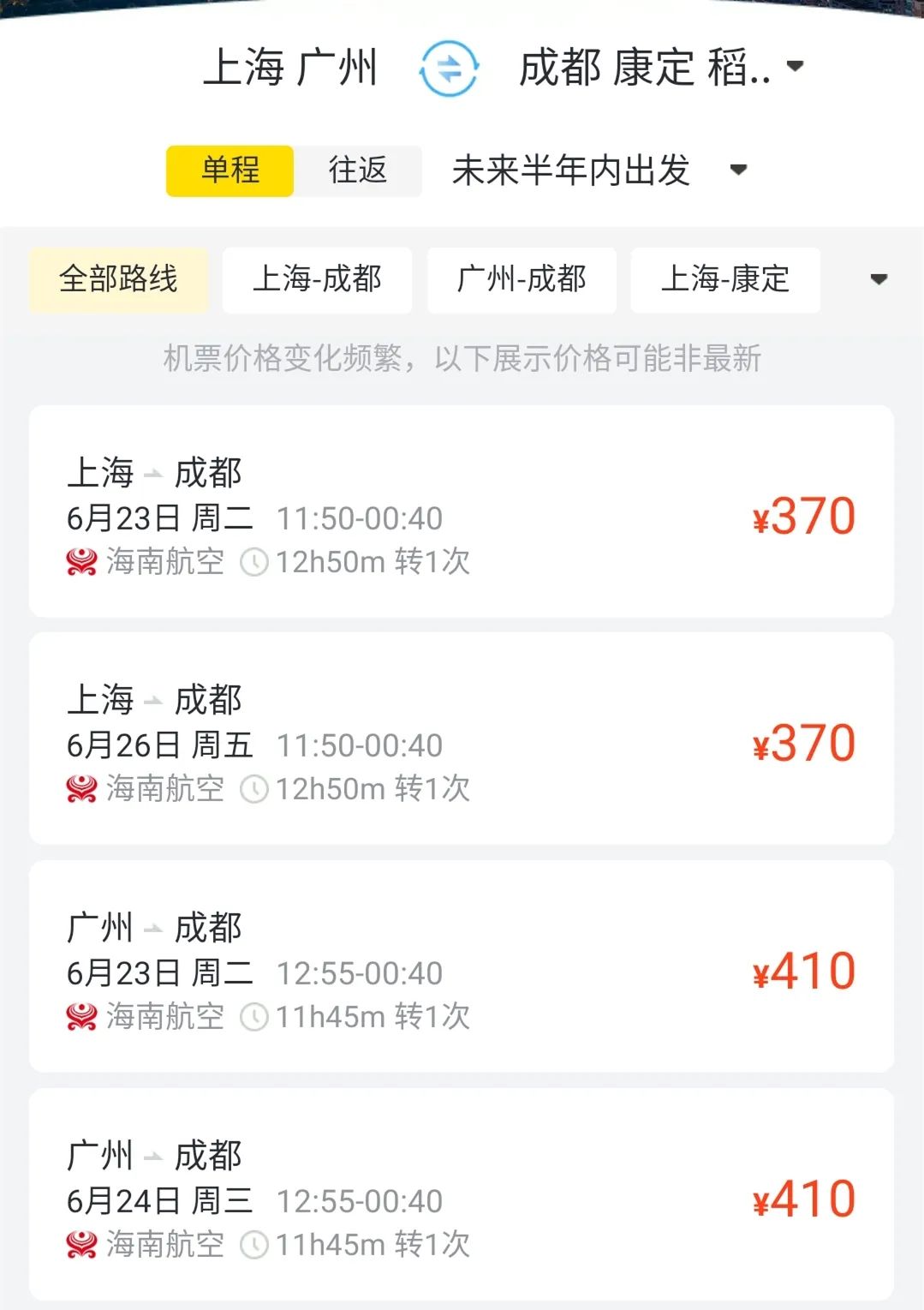Swap departure and destination cities
Viewport: 924px width, 1310px height.
449,69
